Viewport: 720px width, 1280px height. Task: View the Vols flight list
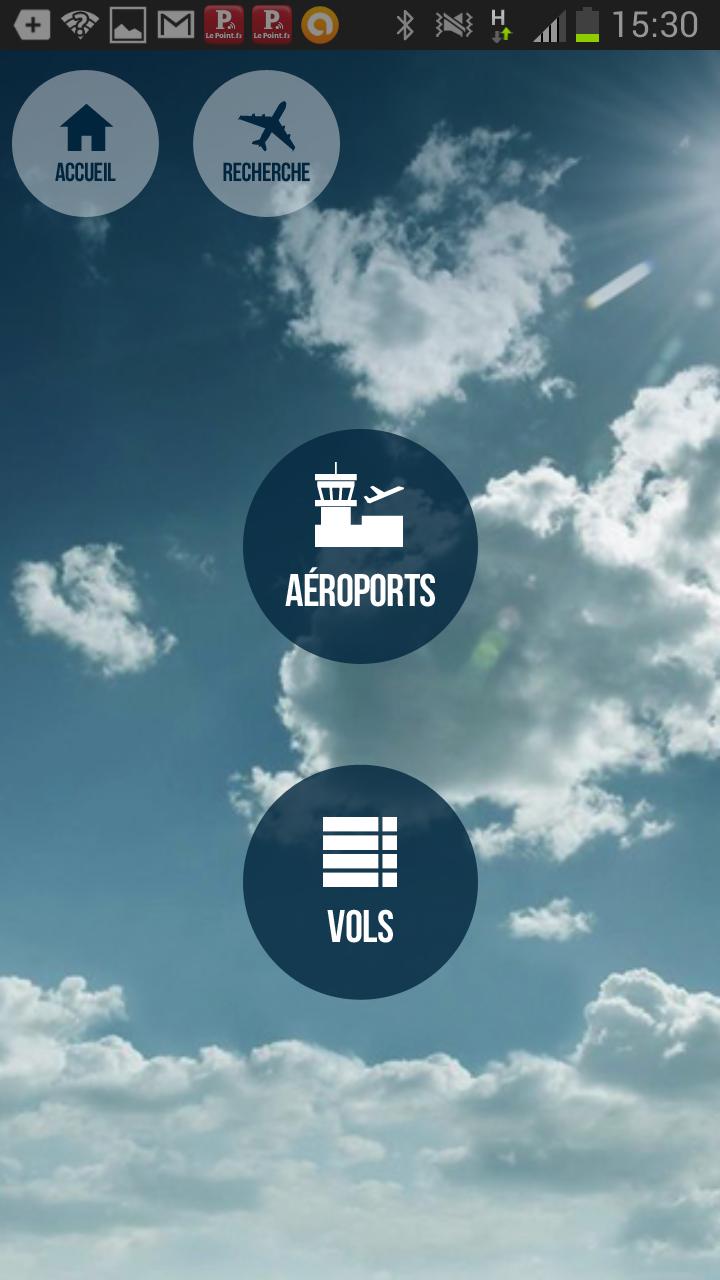click(x=360, y=882)
